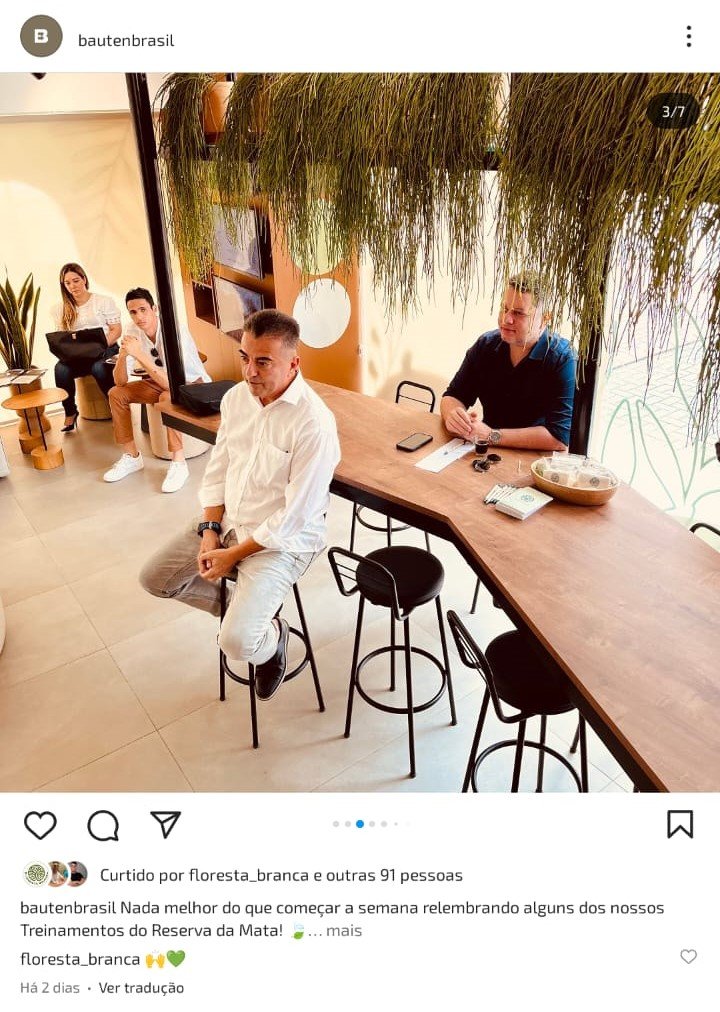720x1012 pixels.
Task: Like this post with the heart icon
Action: [x=40, y=825]
